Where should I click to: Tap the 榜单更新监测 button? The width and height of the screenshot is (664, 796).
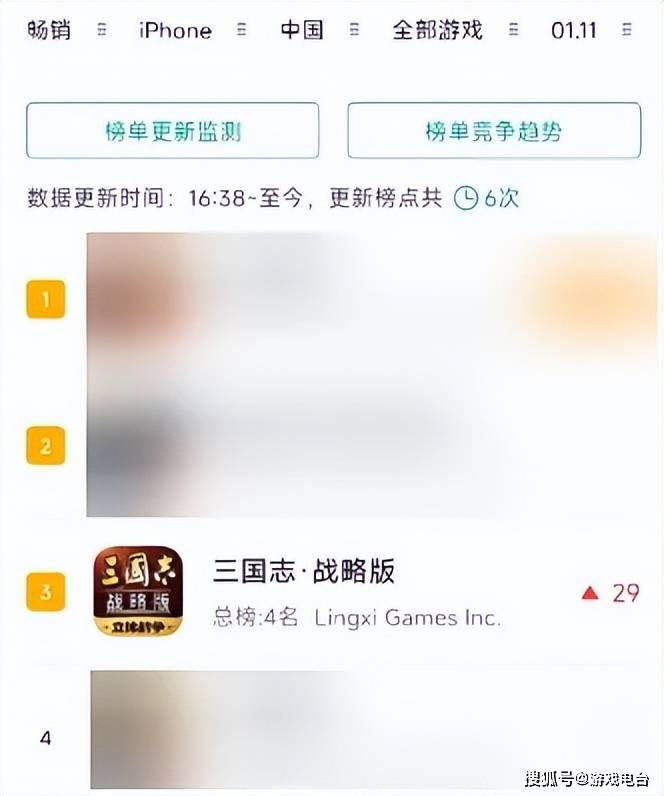click(172, 131)
